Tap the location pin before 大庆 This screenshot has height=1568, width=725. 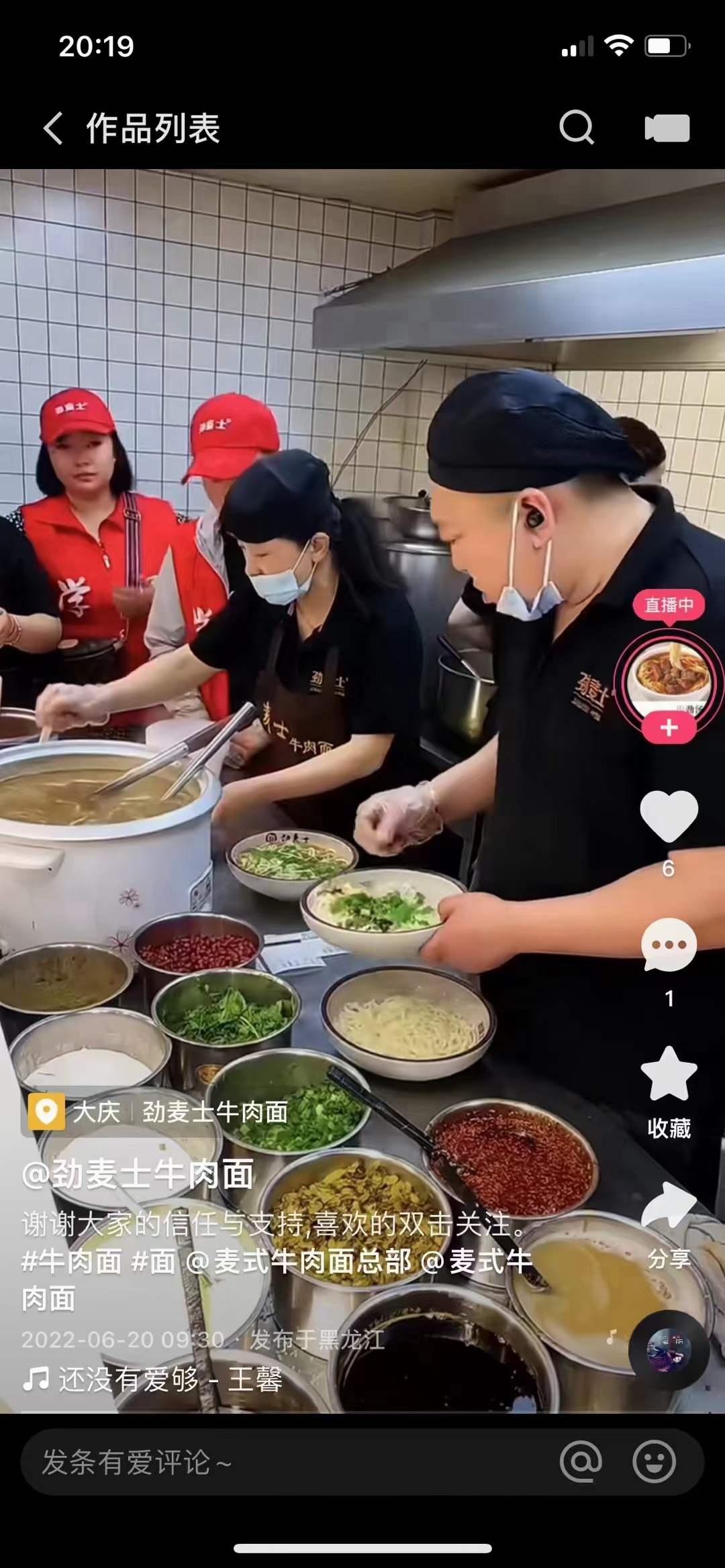tap(44, 1111)
